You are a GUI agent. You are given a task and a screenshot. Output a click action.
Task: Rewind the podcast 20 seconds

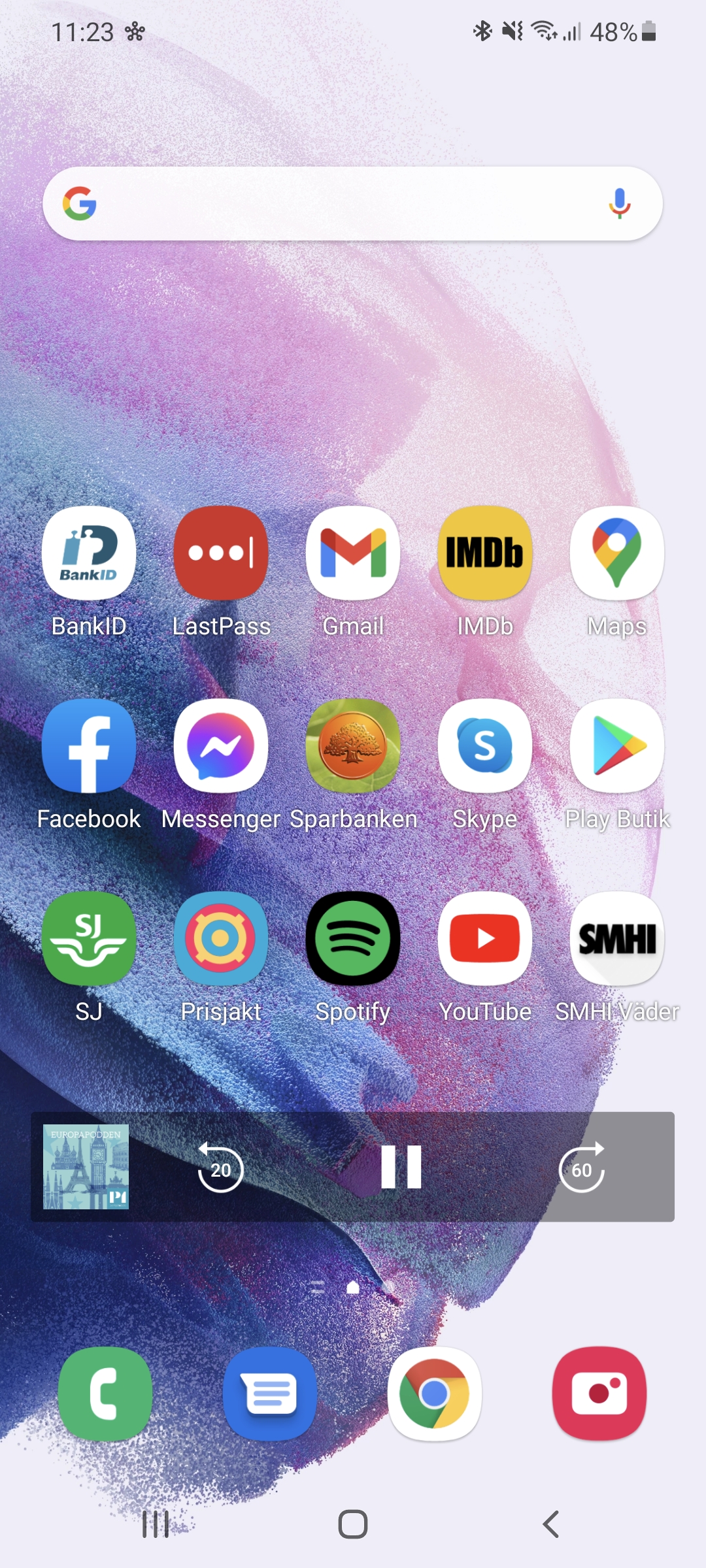click(x=220, y=1168)
